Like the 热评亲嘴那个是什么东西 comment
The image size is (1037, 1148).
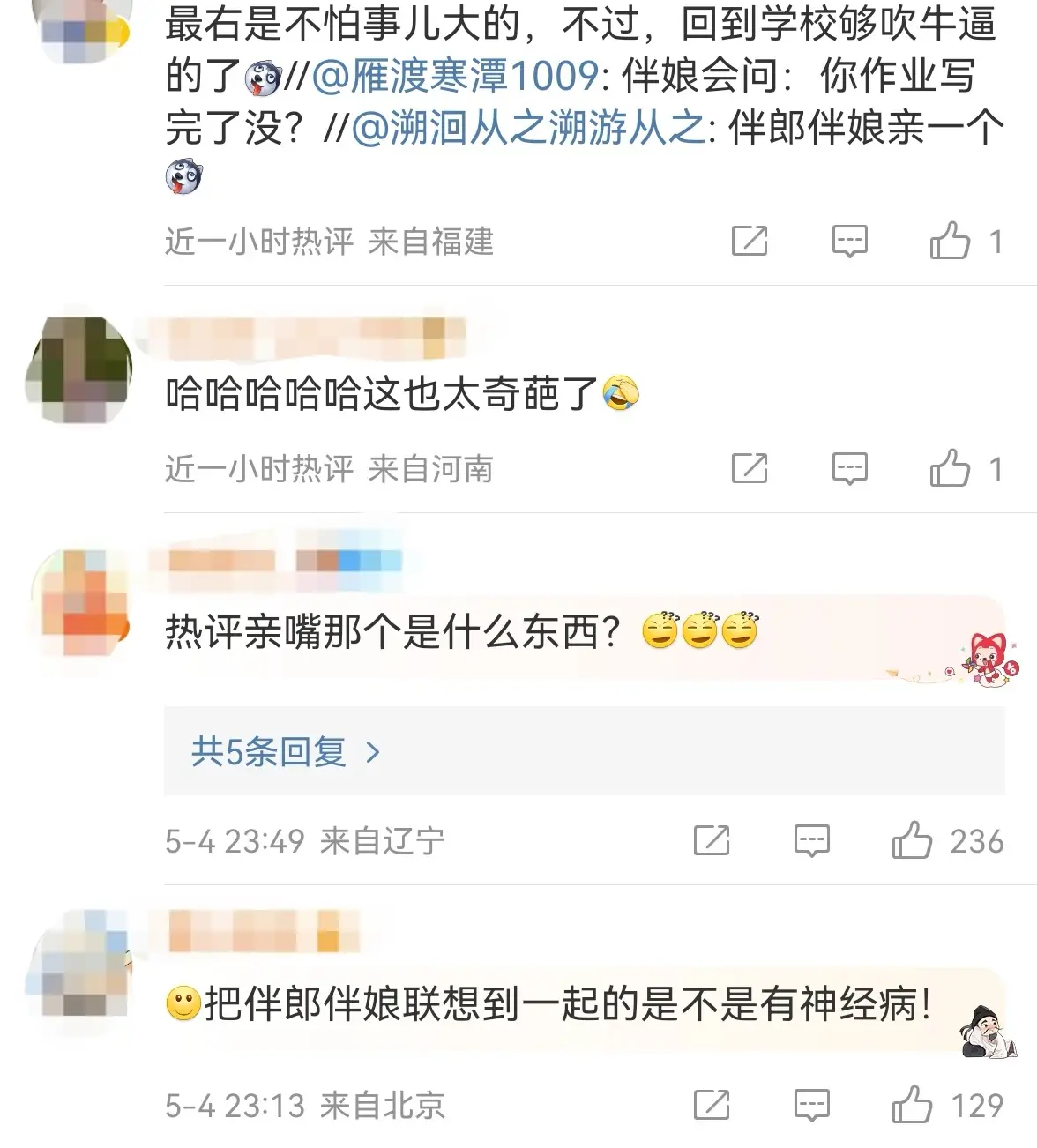(912, 841)
